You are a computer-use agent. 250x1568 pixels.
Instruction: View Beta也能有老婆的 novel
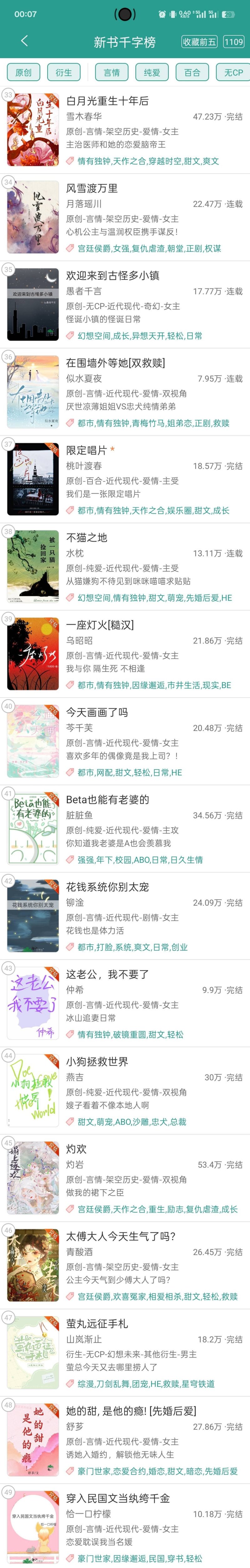pyautogui.click(x=108, y=800)
